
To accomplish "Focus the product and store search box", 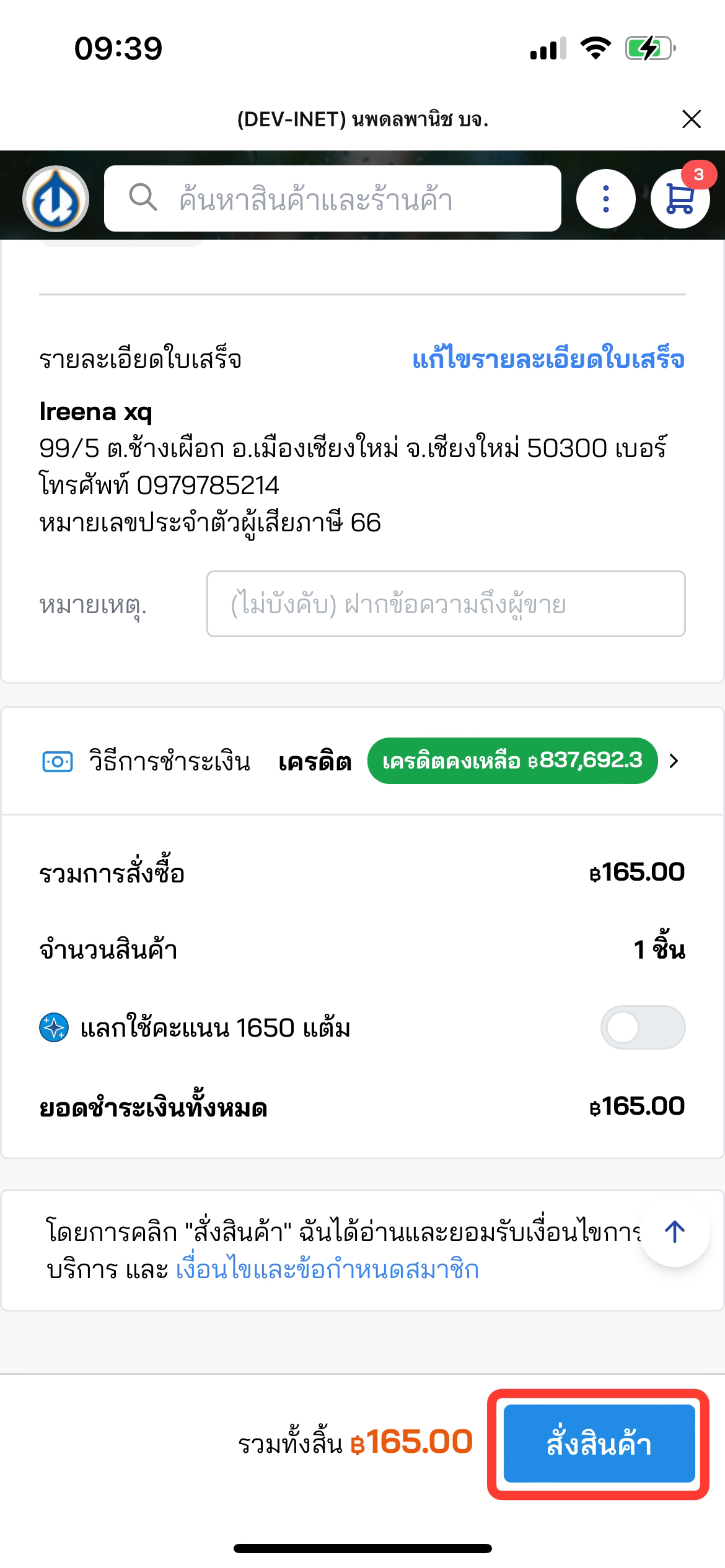I will 333,199.
